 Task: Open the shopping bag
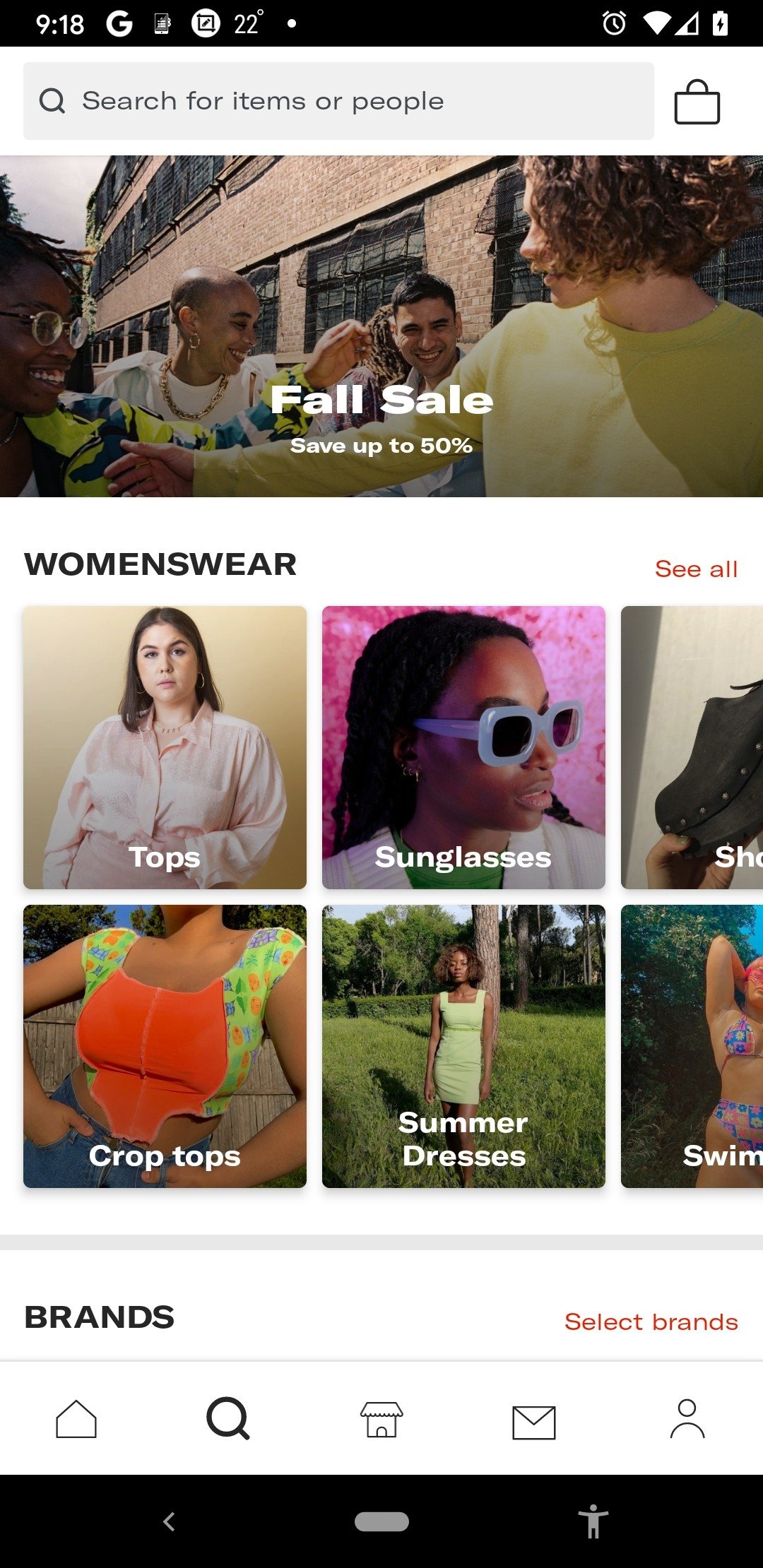click(x=697, y=102)
